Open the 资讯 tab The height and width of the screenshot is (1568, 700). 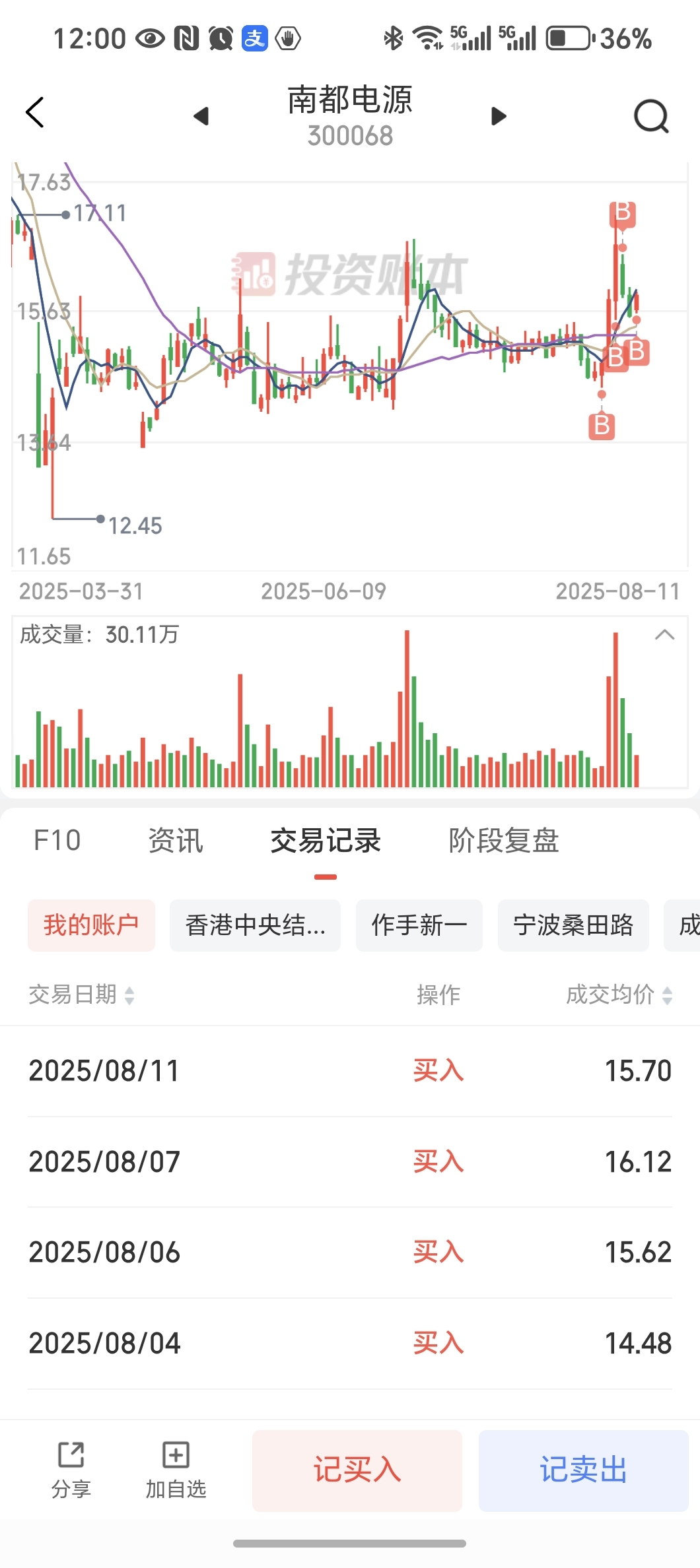point(176,841)
